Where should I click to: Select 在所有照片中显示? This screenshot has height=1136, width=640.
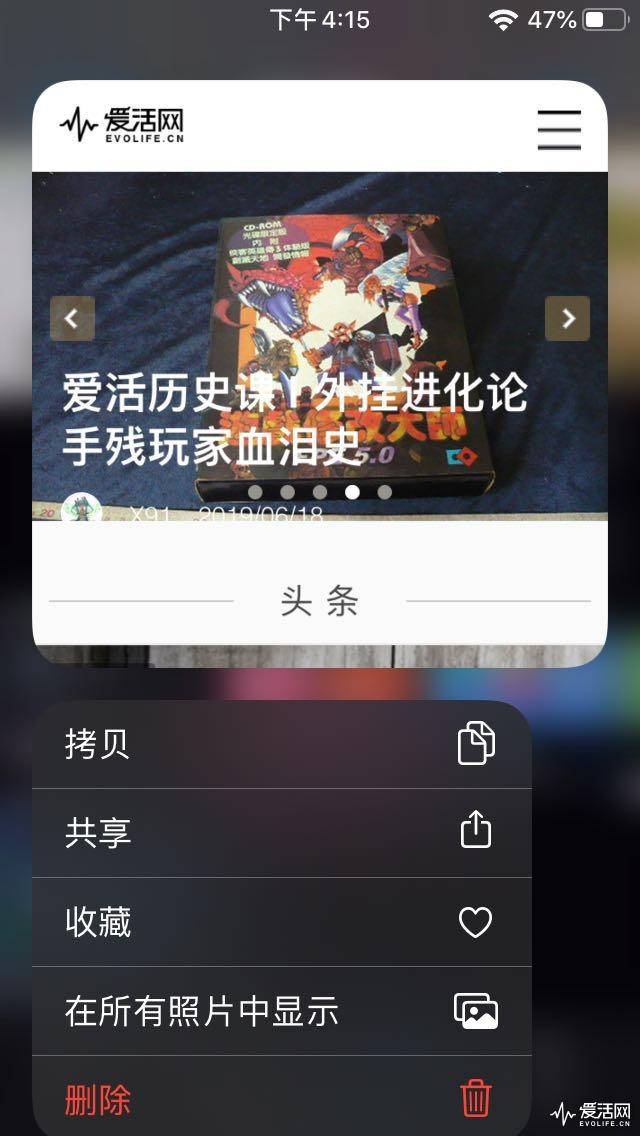(x=280, y=1011)
